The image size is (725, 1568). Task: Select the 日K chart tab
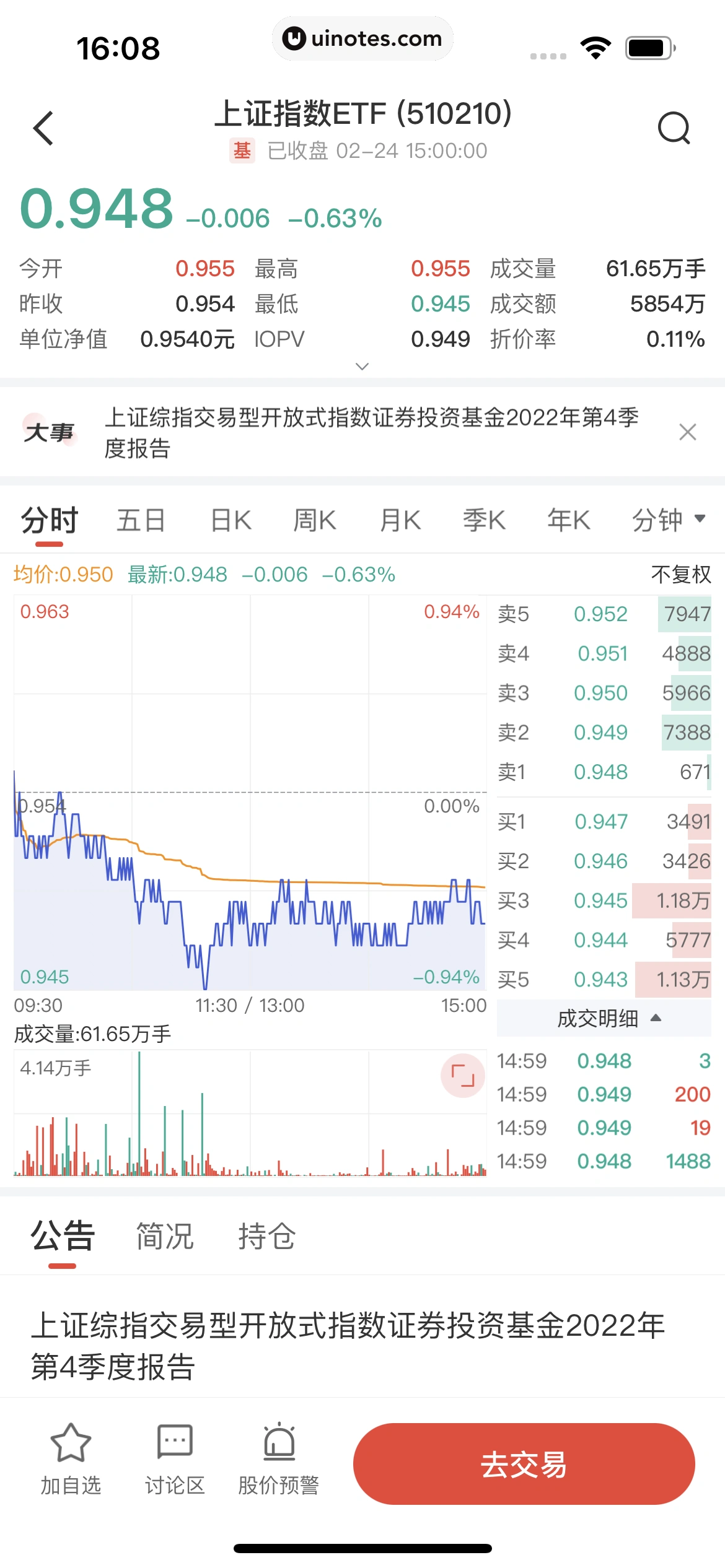tap(231, 520)
